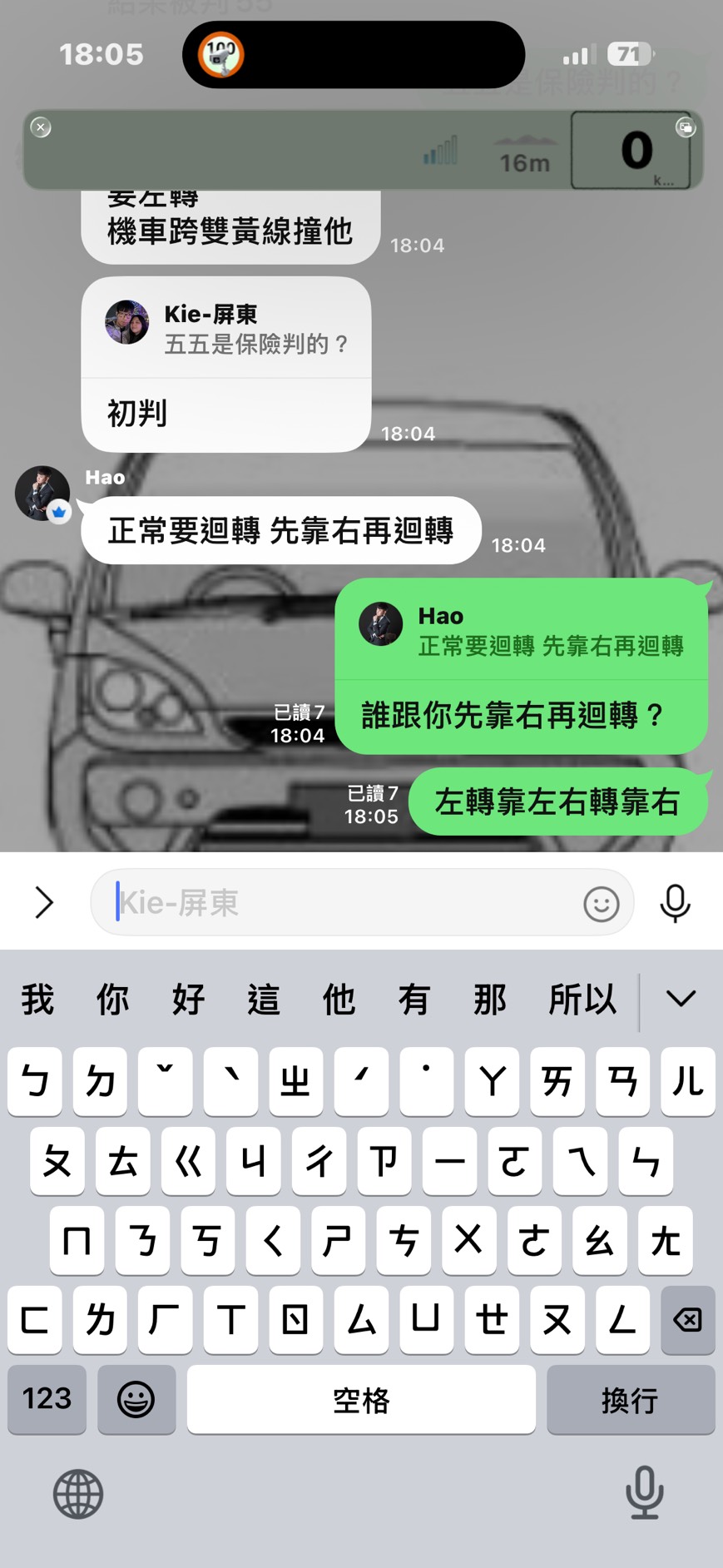Tap the backspace key

(687, 1320)
